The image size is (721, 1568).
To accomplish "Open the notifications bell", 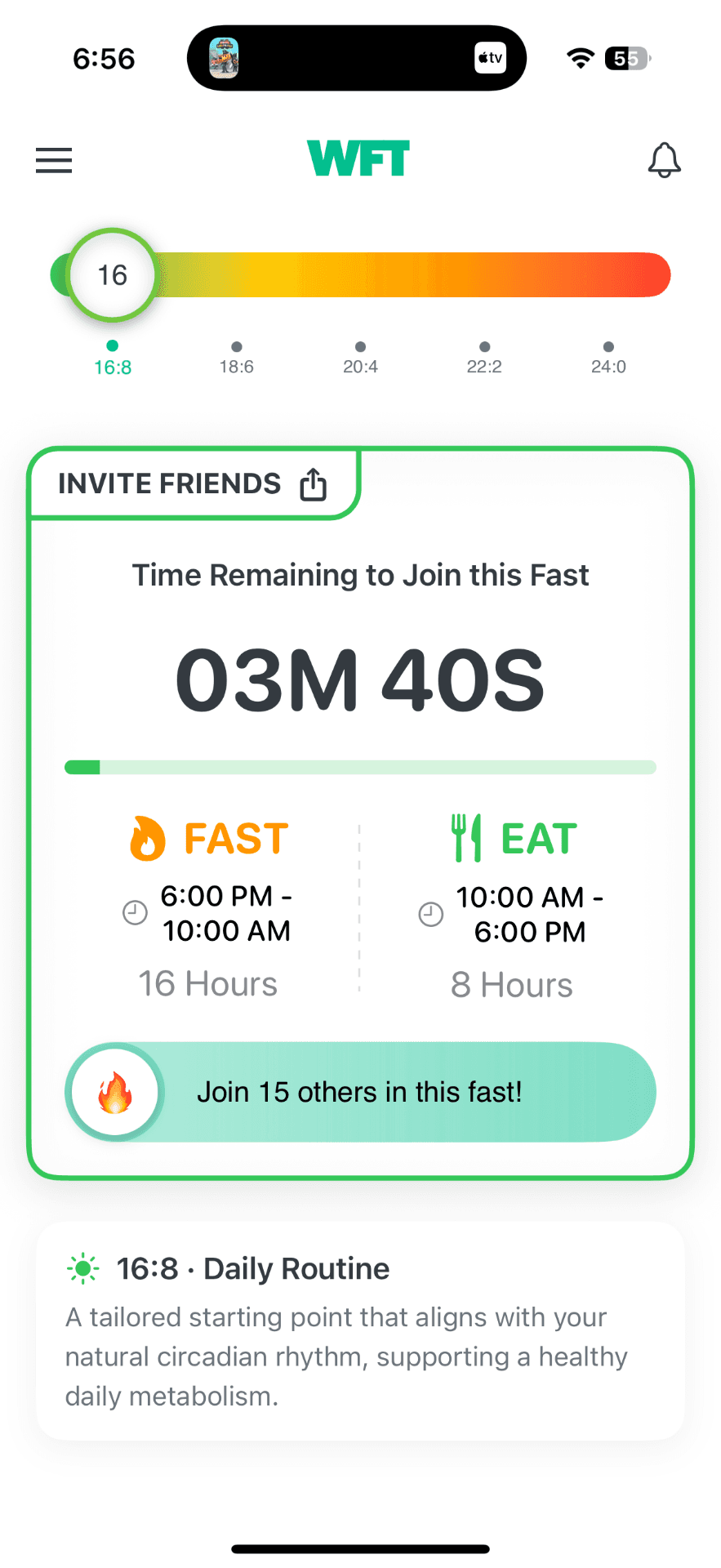I will coord(665,160).
